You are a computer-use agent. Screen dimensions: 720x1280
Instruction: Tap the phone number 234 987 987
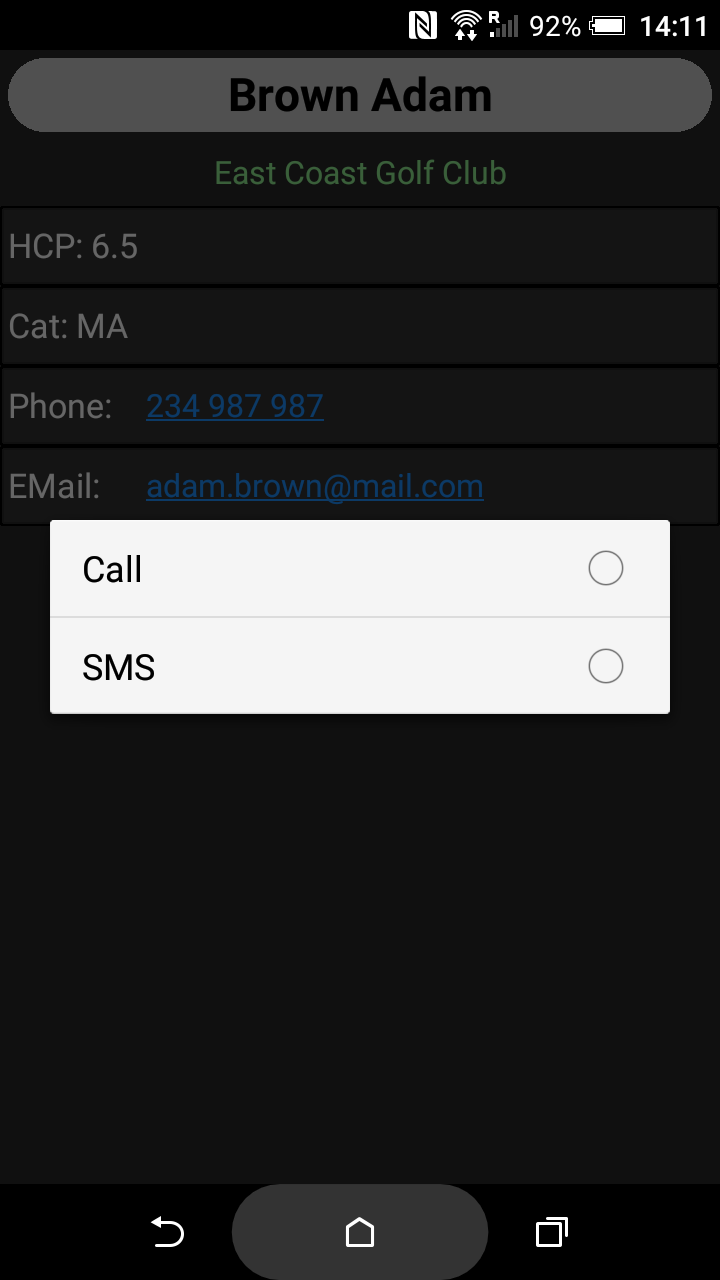coord(235,406)
